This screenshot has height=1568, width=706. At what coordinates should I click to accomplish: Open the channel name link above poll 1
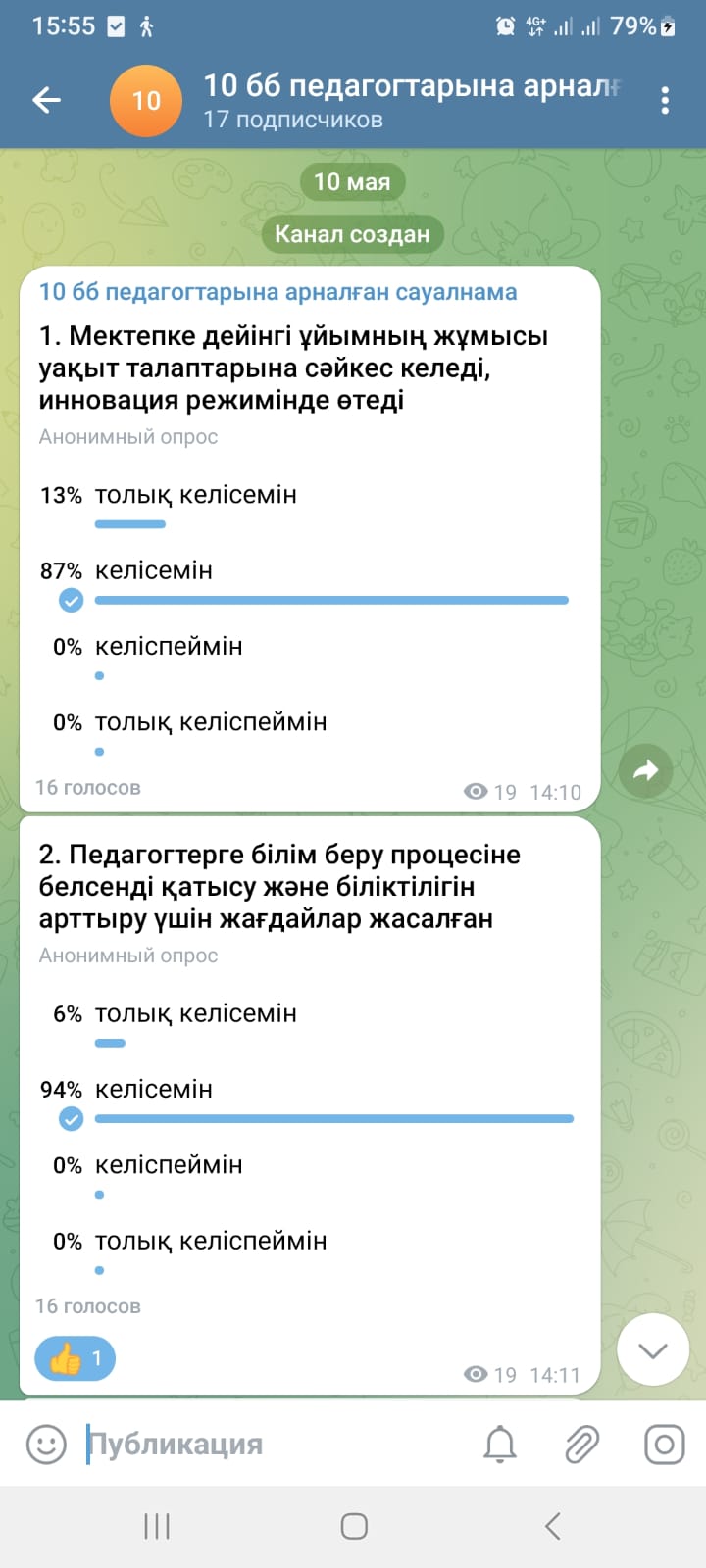277,292
